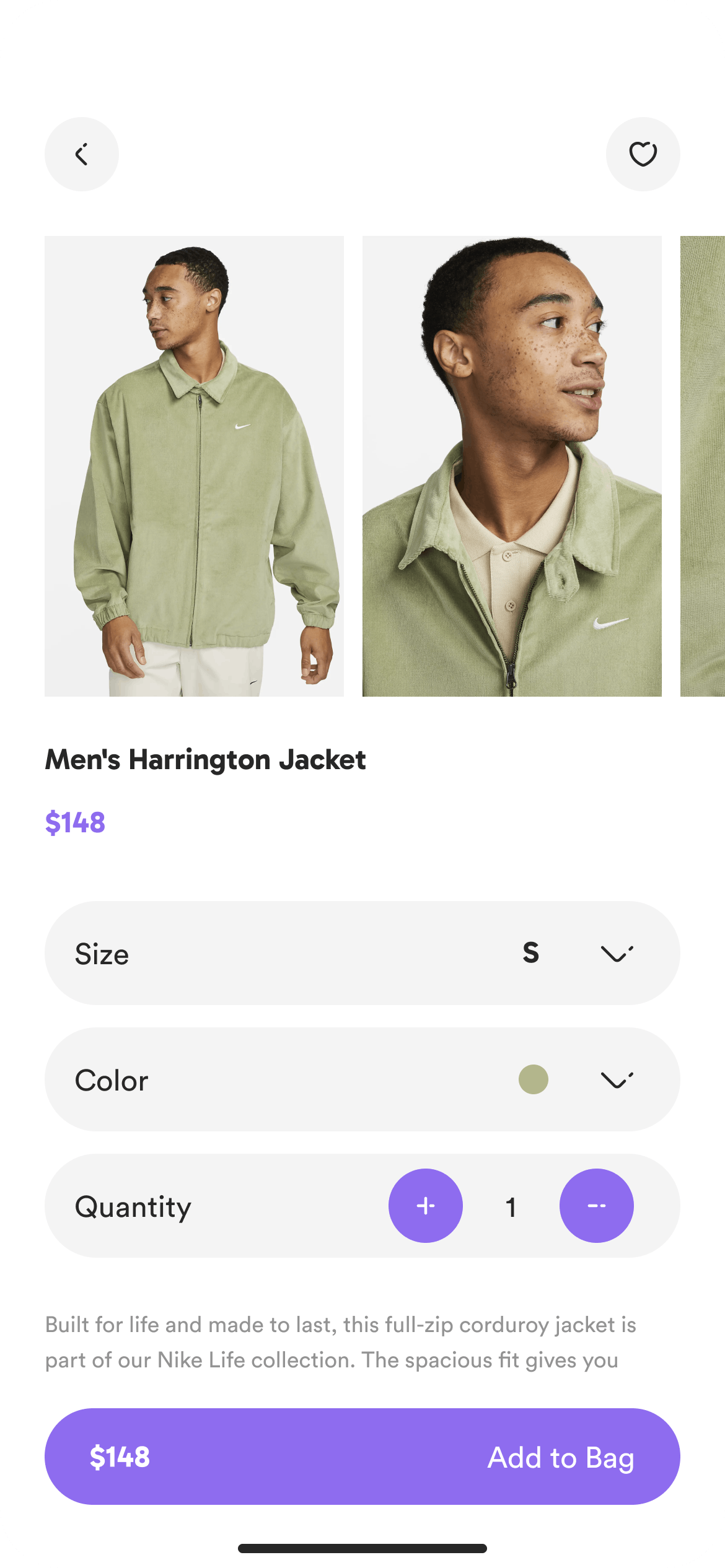This screenshot has width=725, height=1568.
Task: Increase quantity with the plus button
Action: coord(426,1206)
